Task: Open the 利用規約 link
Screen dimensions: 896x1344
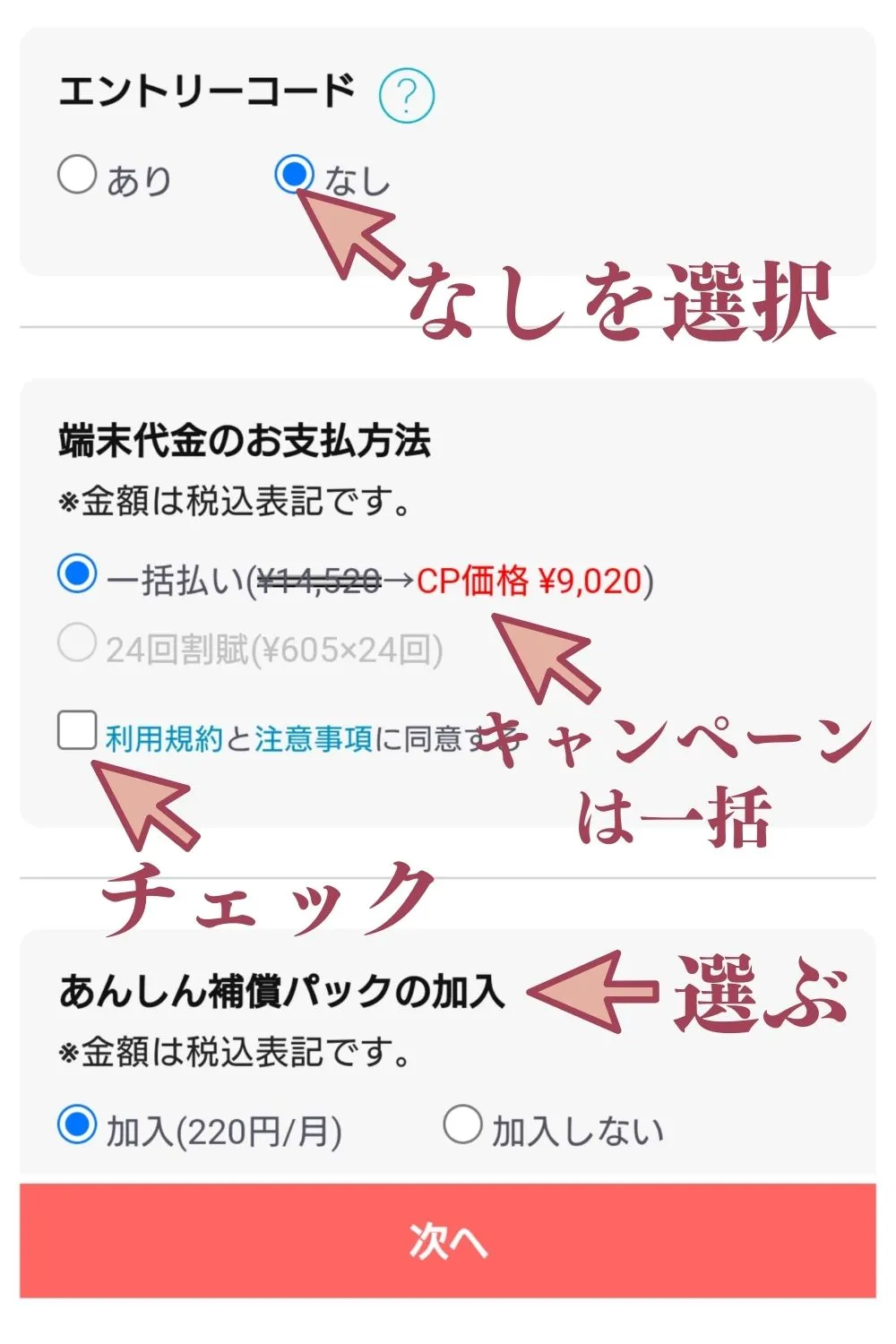Action: pyautogui.click(x=163, y=739)
